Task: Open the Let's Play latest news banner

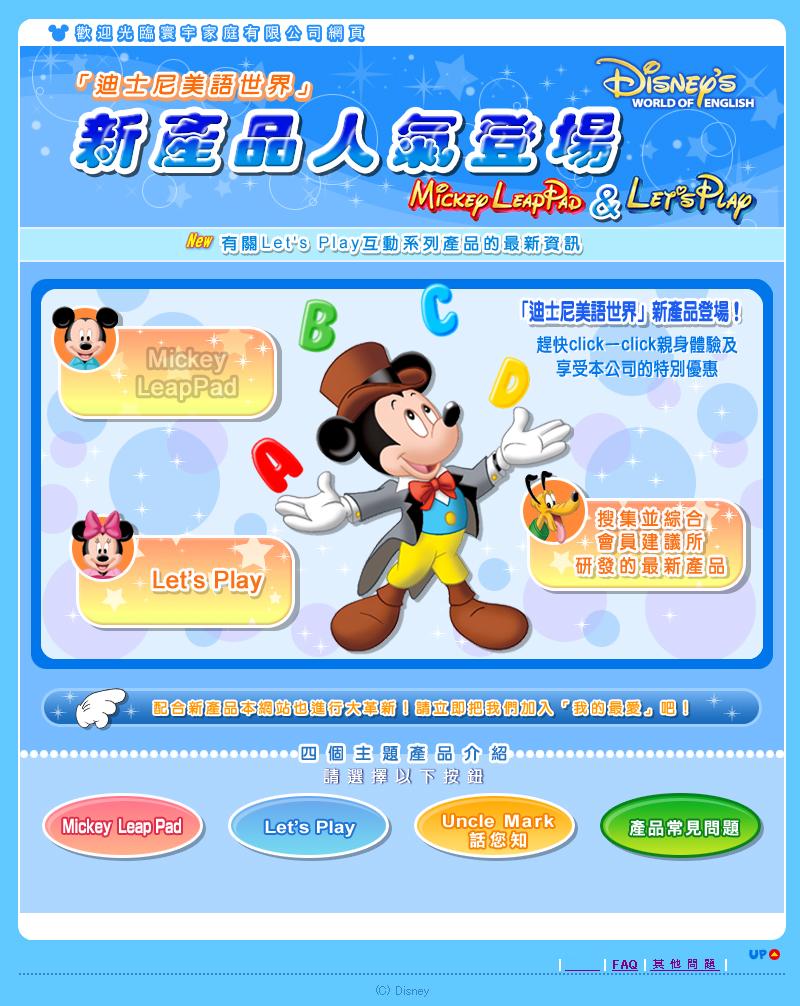Action: (385, 243)
